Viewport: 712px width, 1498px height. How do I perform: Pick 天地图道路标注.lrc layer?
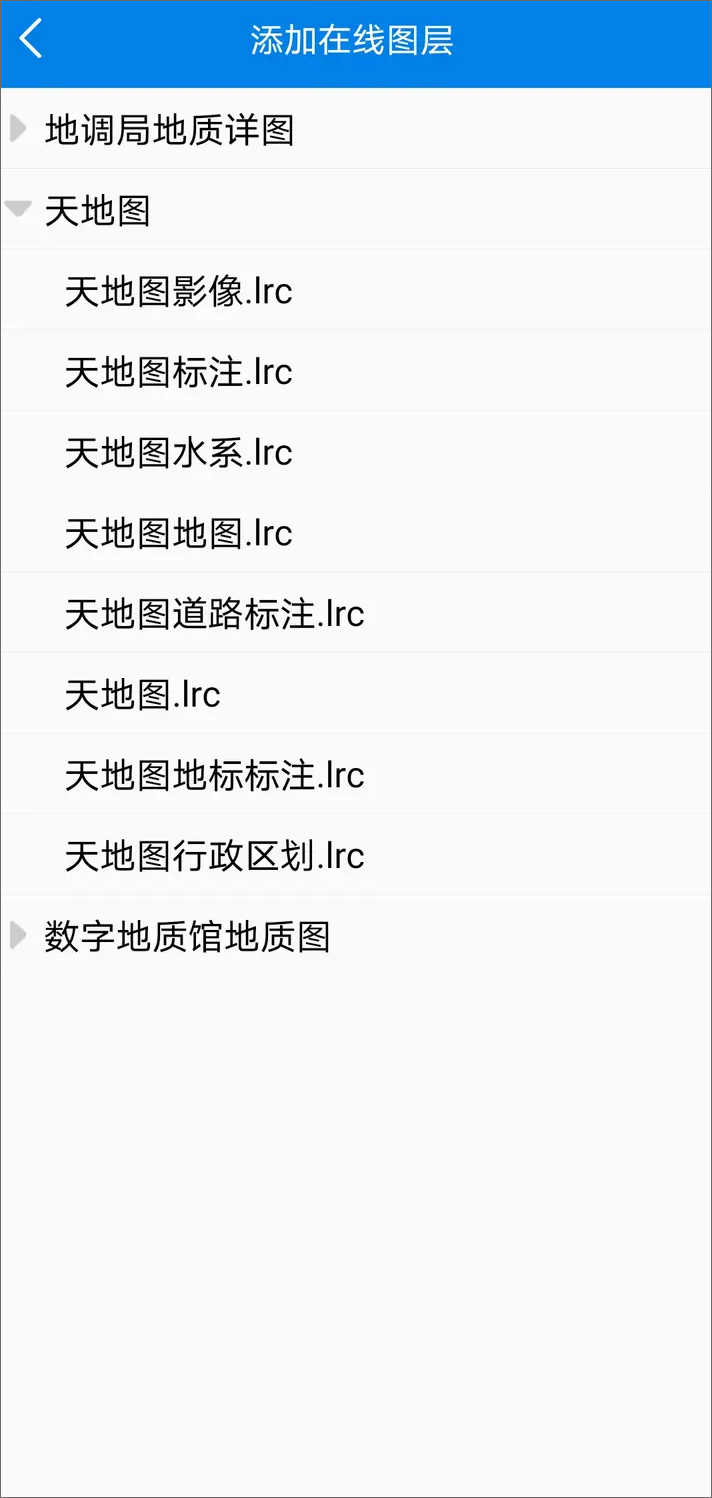(x=214, y=613)
